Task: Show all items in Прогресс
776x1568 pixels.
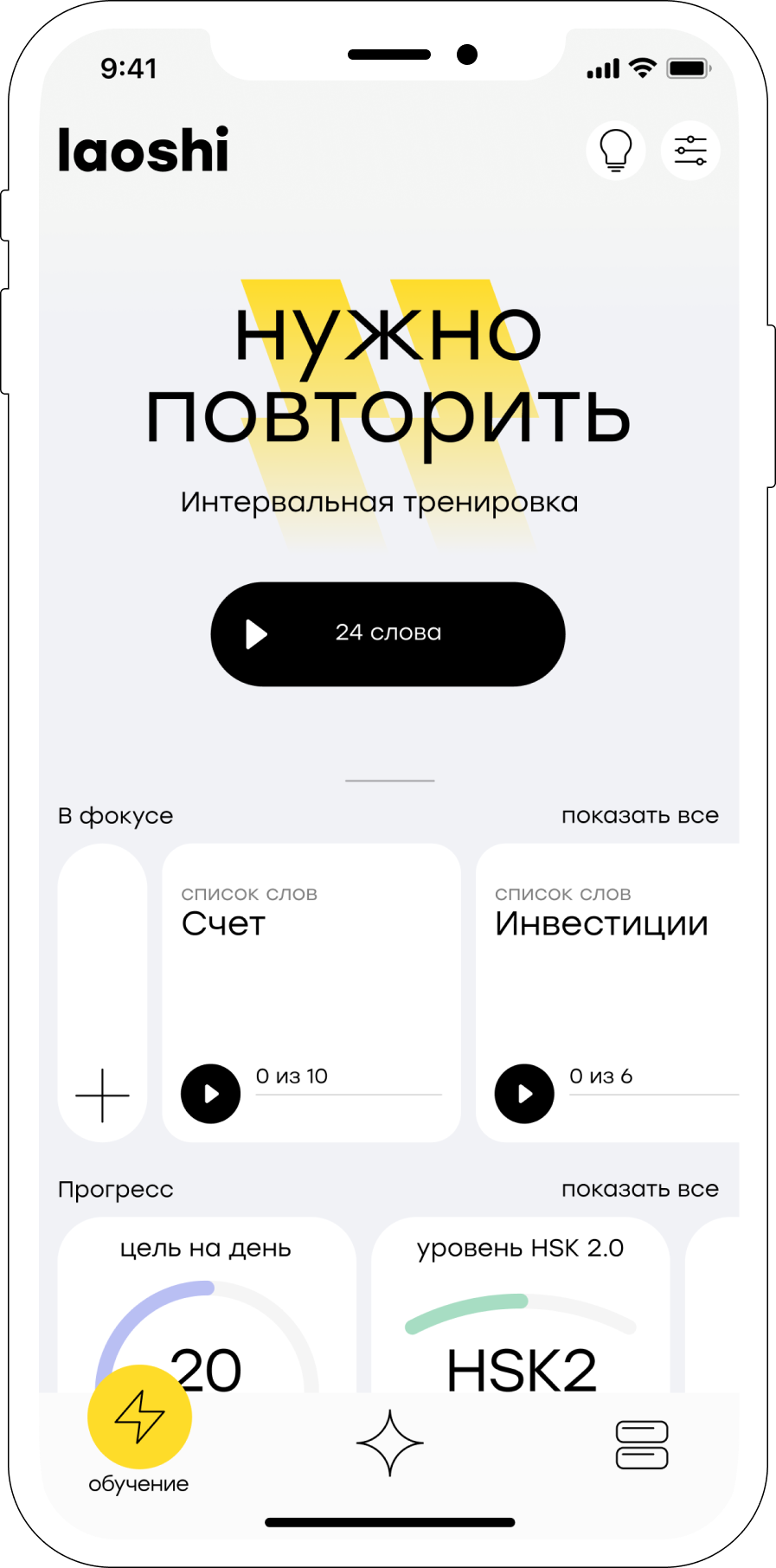Action: (x=639, y=1189)
